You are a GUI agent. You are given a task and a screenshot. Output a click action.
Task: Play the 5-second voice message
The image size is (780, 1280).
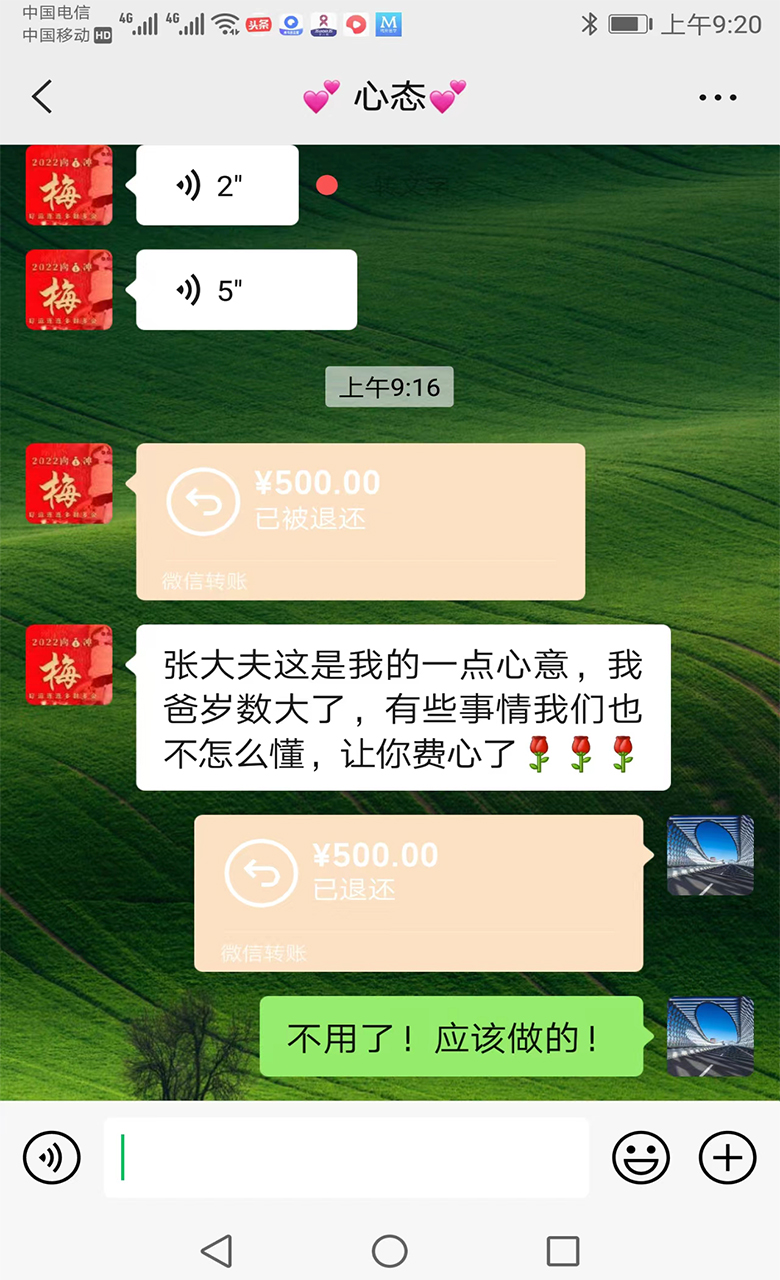pyautogui.click(x=246, y=290)
